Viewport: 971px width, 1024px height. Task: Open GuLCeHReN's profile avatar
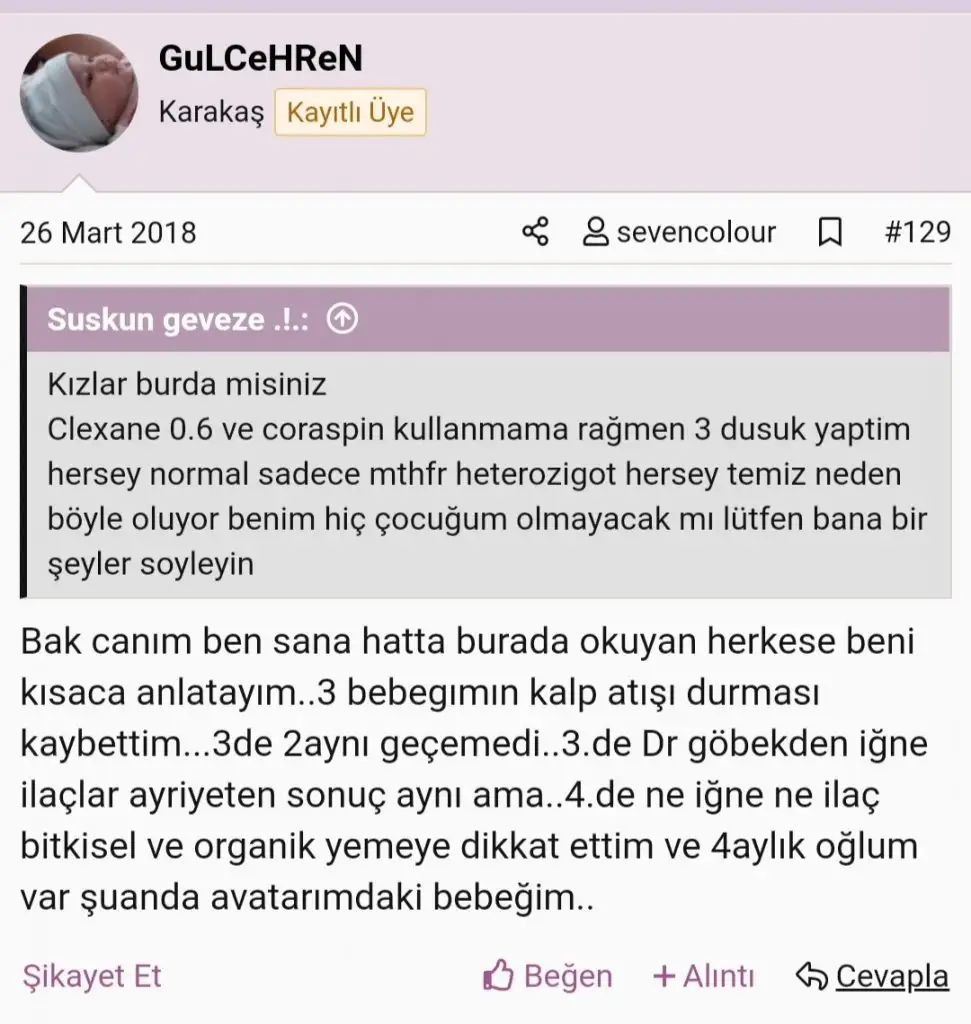click(79, 93)
